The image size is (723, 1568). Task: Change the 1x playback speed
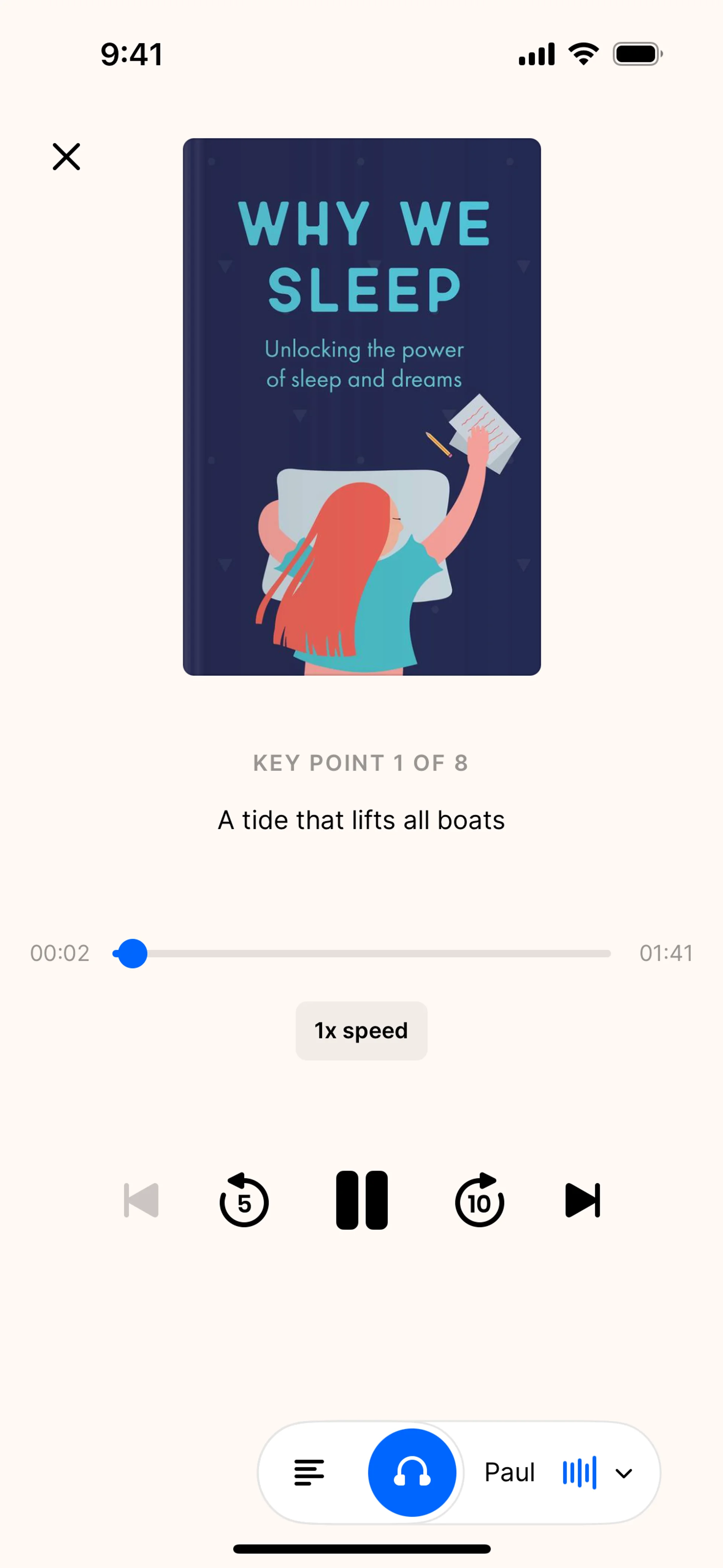361,1030
